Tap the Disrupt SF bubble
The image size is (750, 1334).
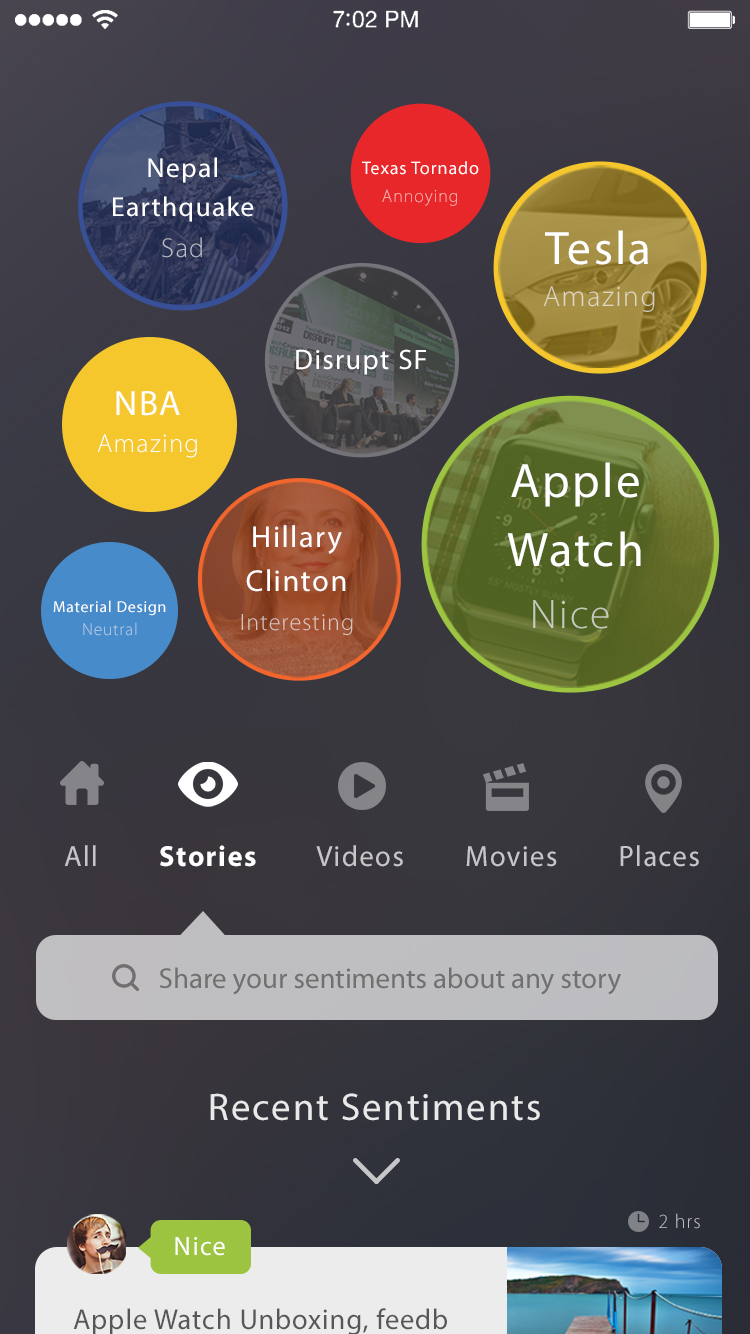[362, 360]
